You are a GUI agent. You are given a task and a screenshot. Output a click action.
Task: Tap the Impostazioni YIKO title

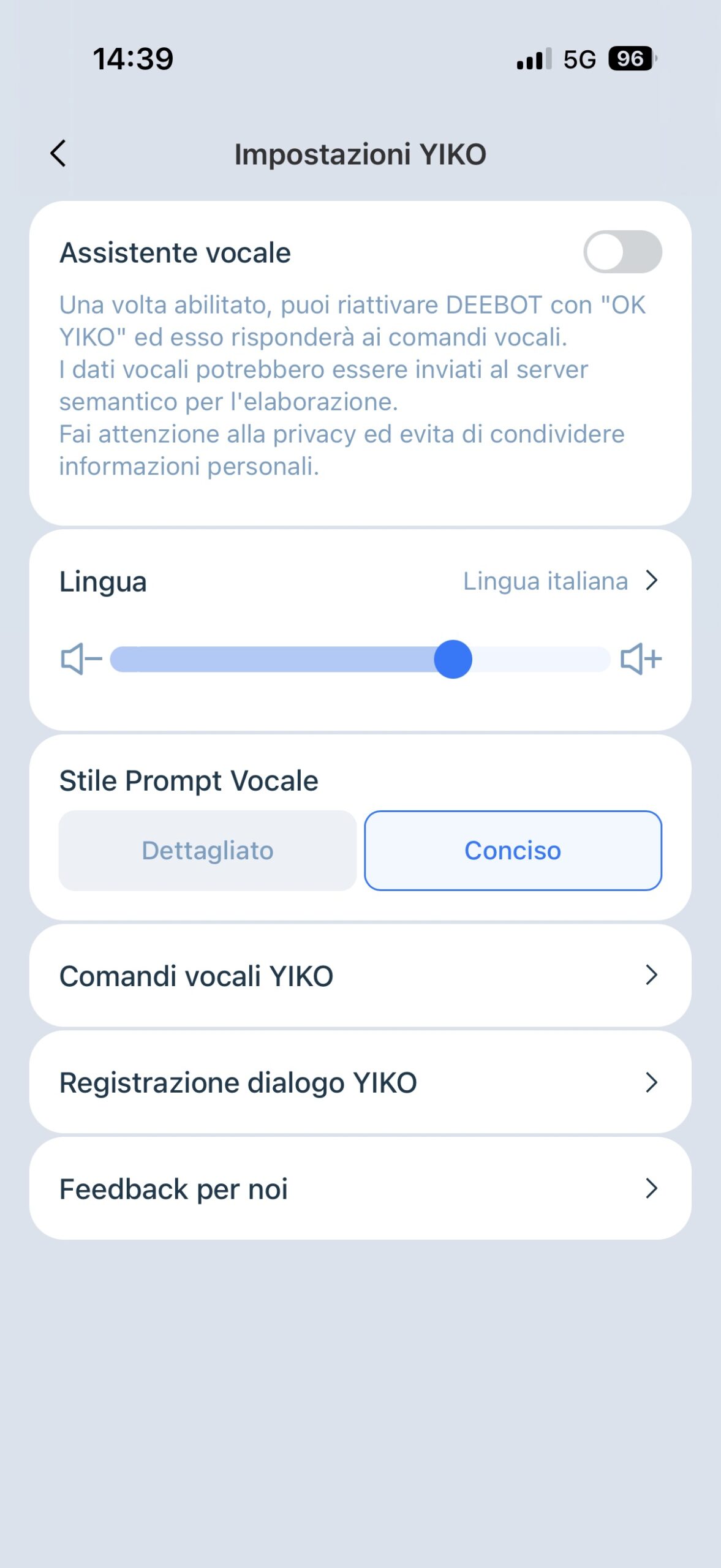click(360, 154)
